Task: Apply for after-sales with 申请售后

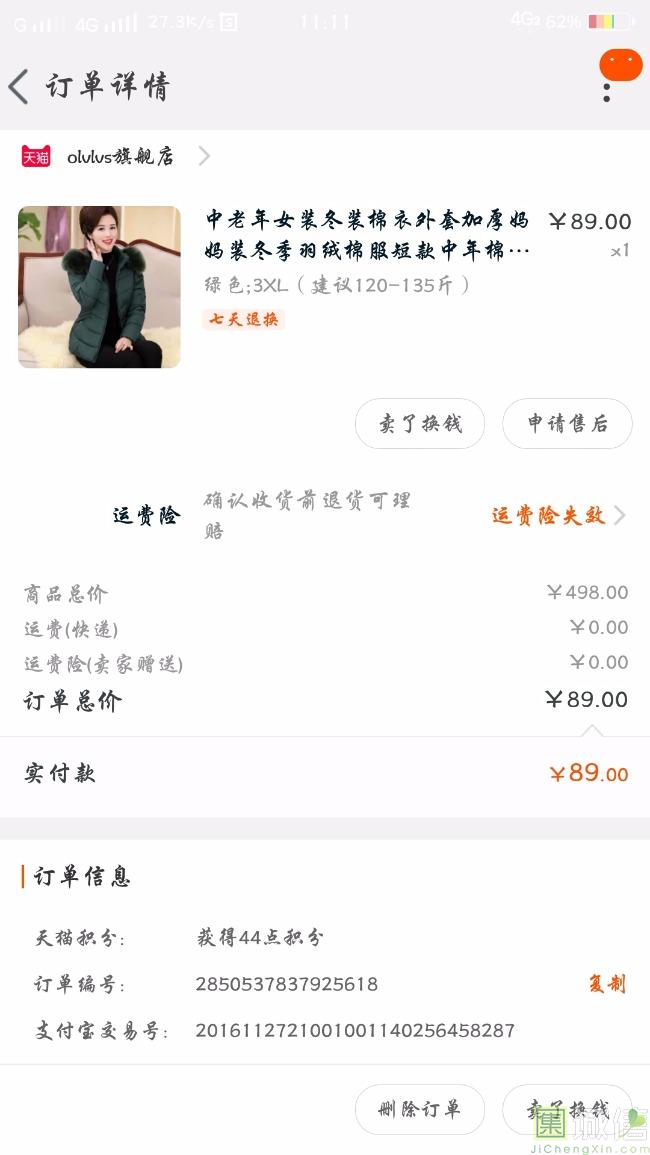Action: click(x=567, y=424)
